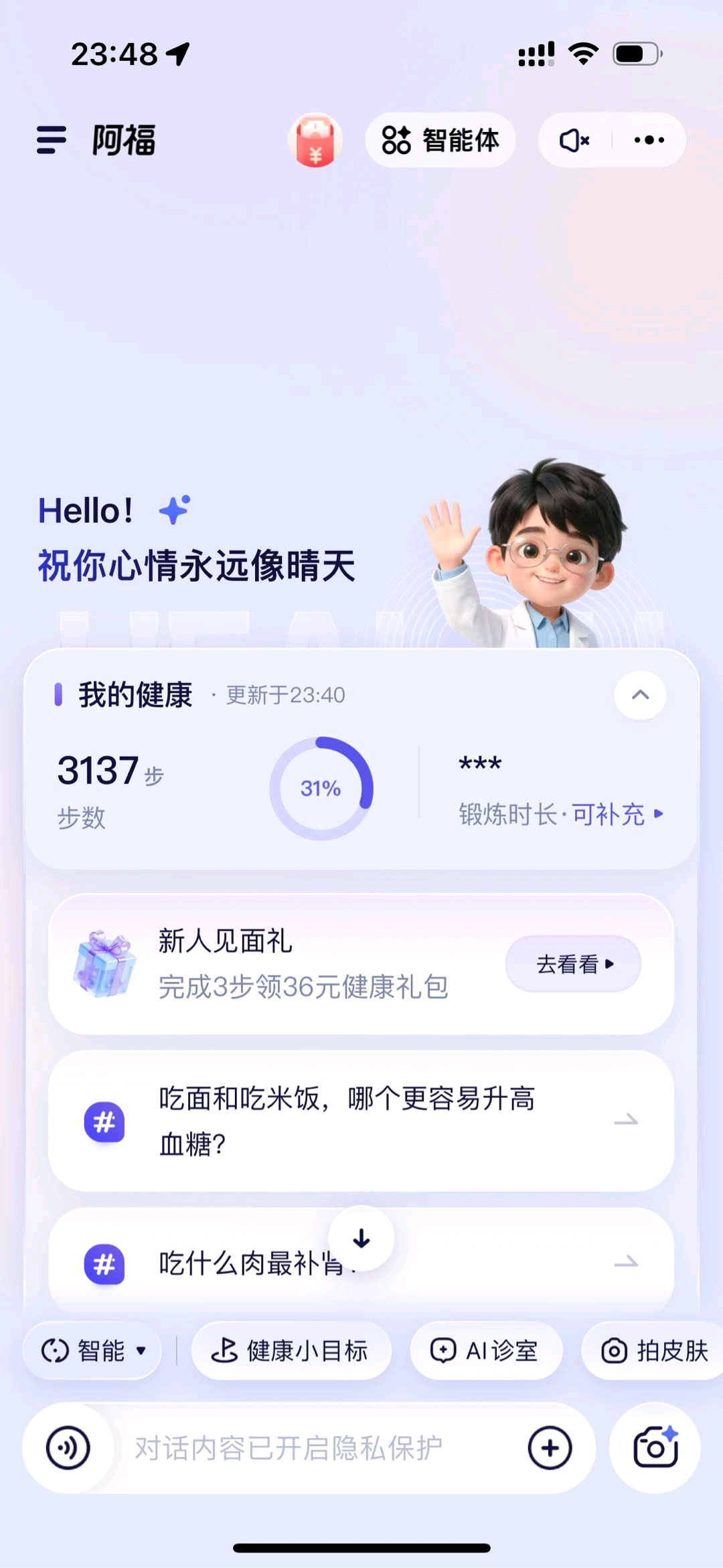Tap the 健康小目标 goal flag icon
The image size is (723, 1568).
click(226, 1350)
